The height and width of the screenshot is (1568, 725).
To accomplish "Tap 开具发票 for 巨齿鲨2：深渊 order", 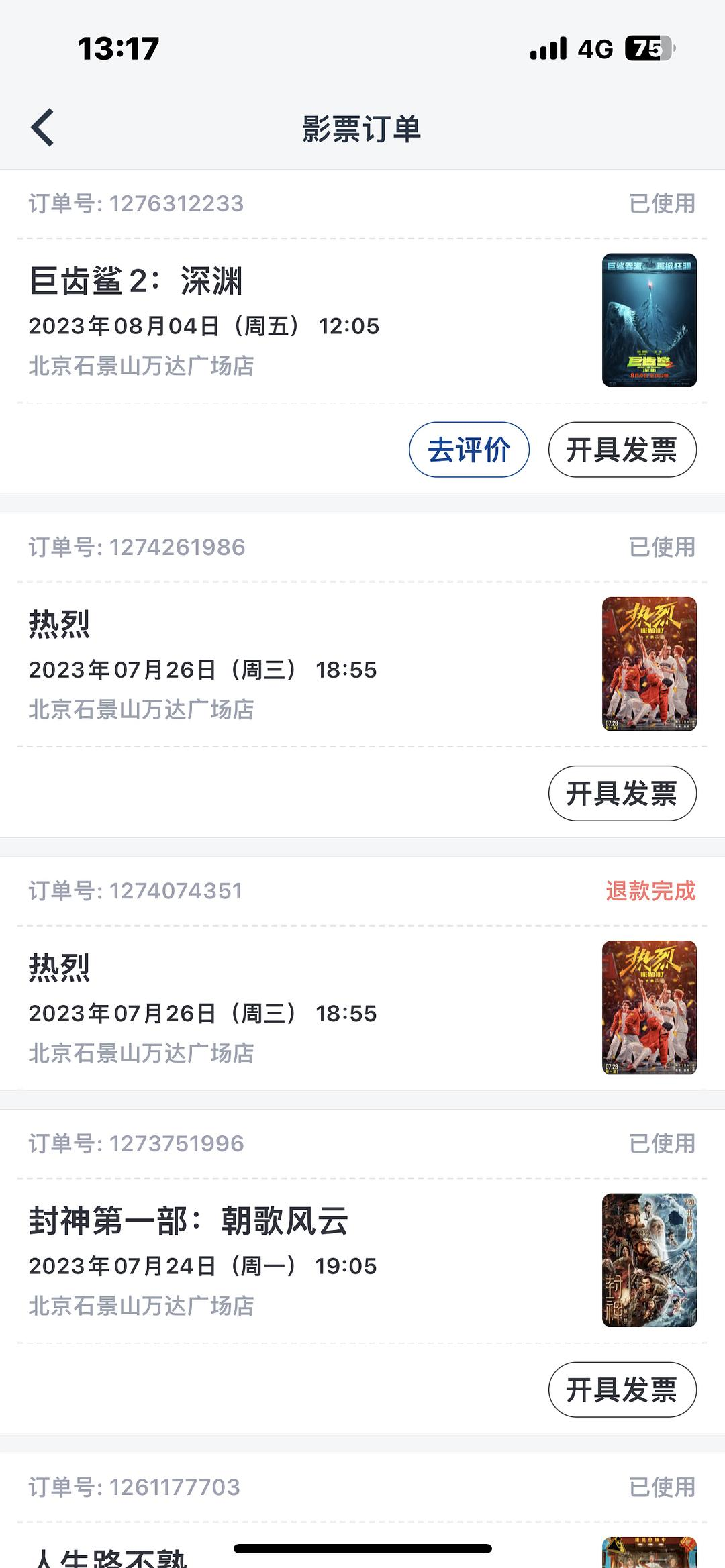I will 622,450.
